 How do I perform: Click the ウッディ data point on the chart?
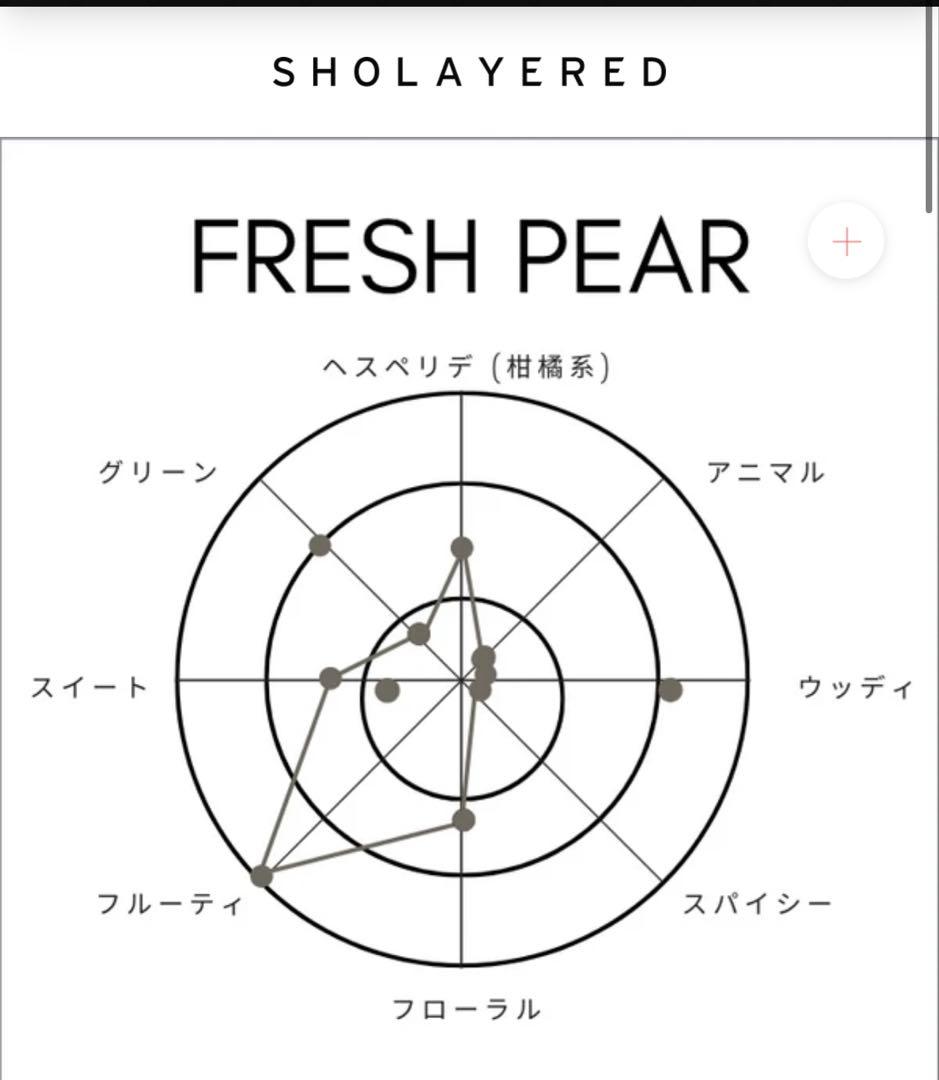671,689
